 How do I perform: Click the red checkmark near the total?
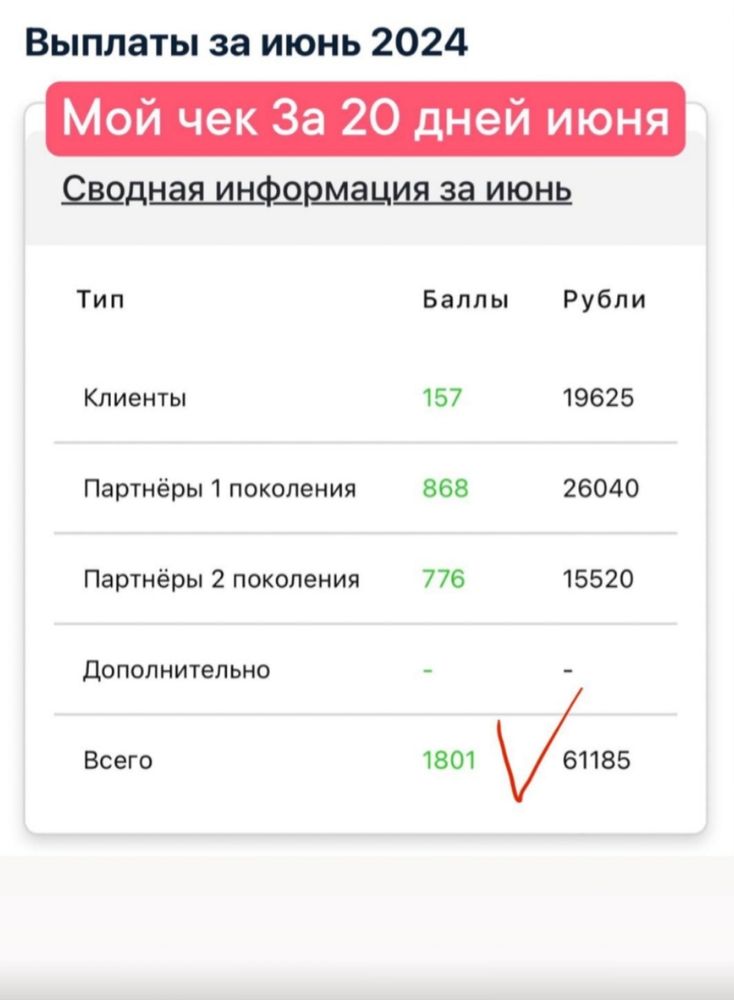click(537, 745)
